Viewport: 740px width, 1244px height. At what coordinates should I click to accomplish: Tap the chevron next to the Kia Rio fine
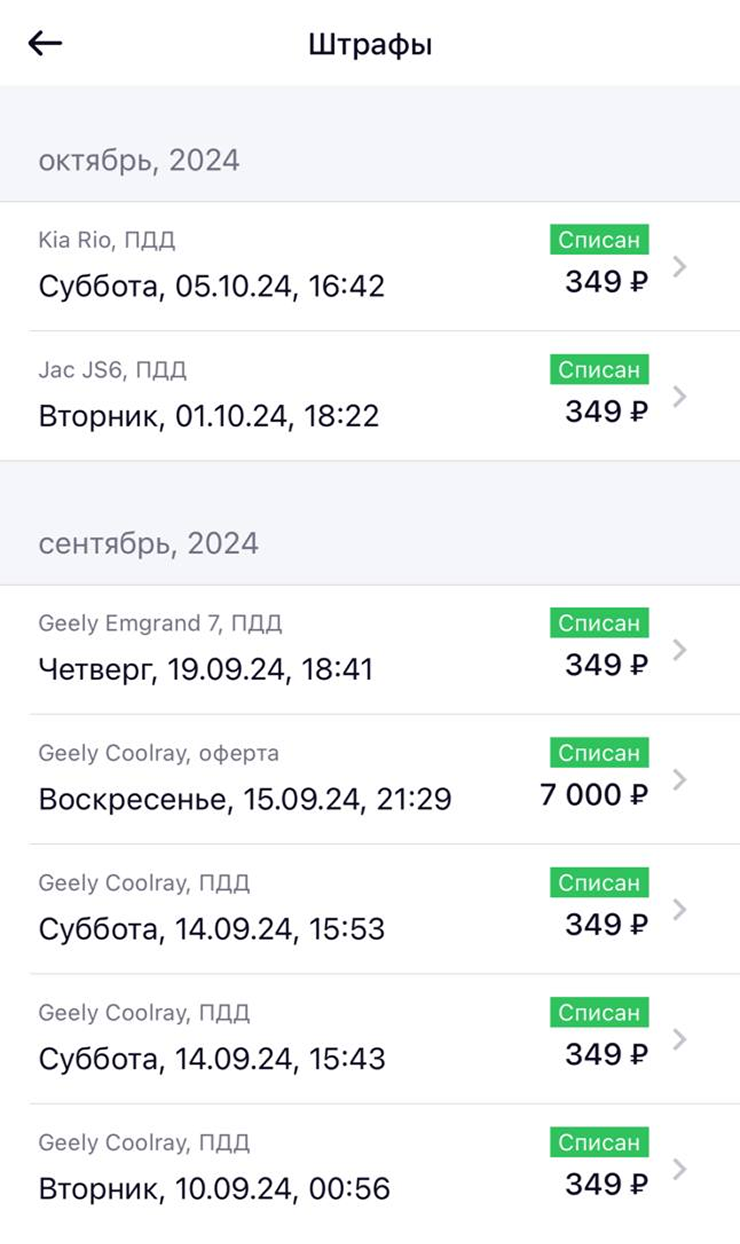point(679,266)
